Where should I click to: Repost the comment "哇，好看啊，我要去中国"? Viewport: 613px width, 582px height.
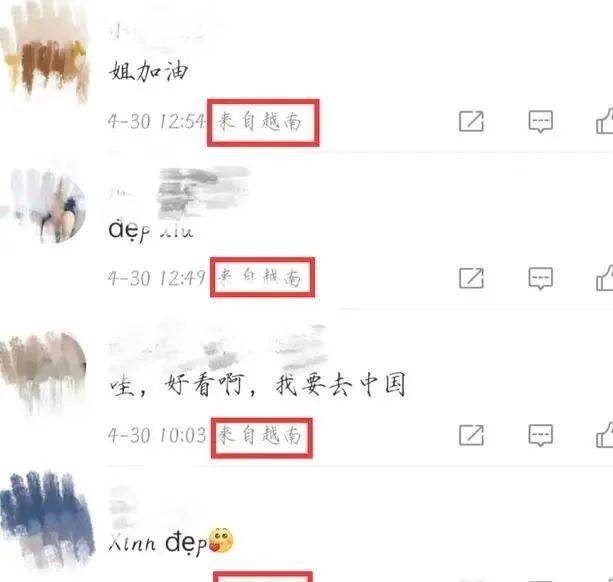tap(471, 435)
